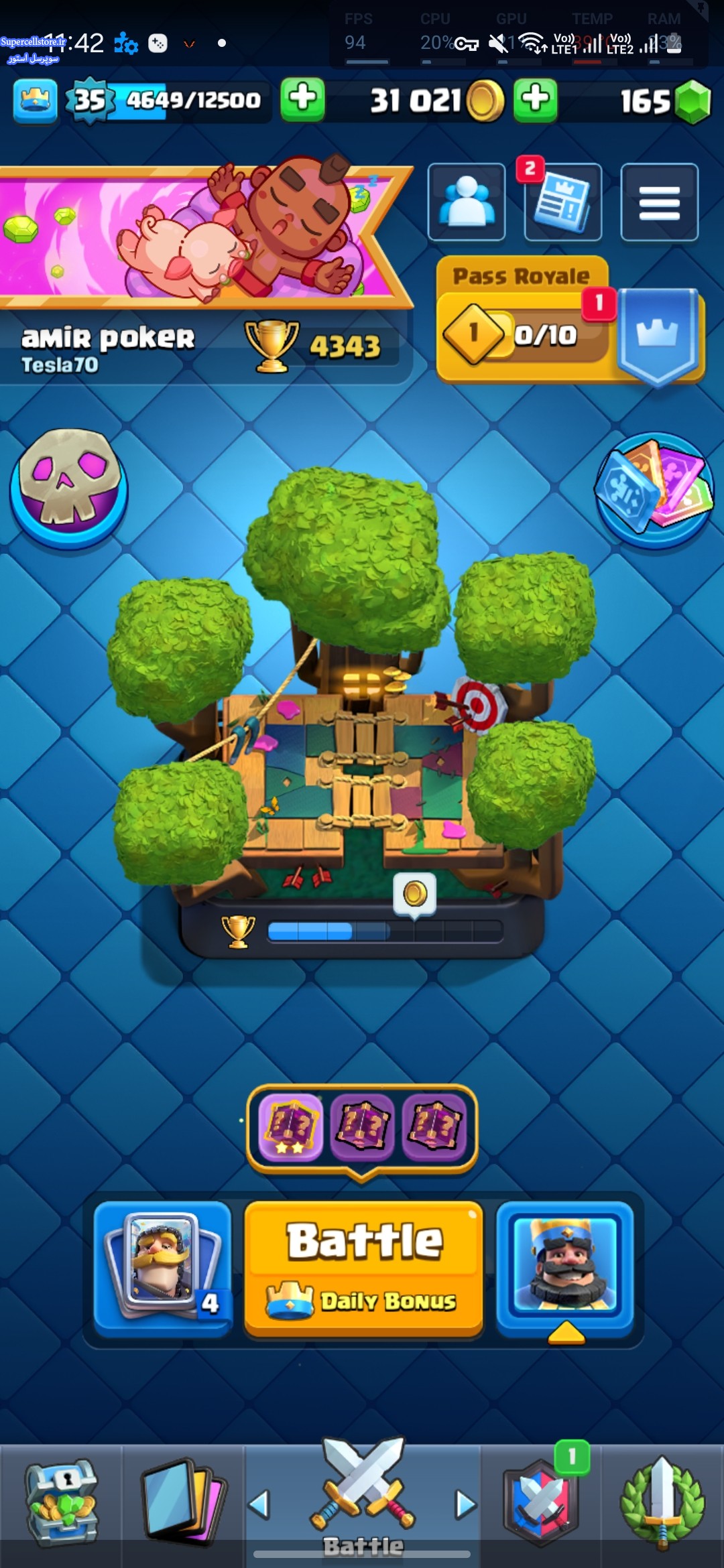Screen dimensions: 724x1568
Task: Open the news feed with 2 badge
Action: pyautogui.click(x=562, y=202)
